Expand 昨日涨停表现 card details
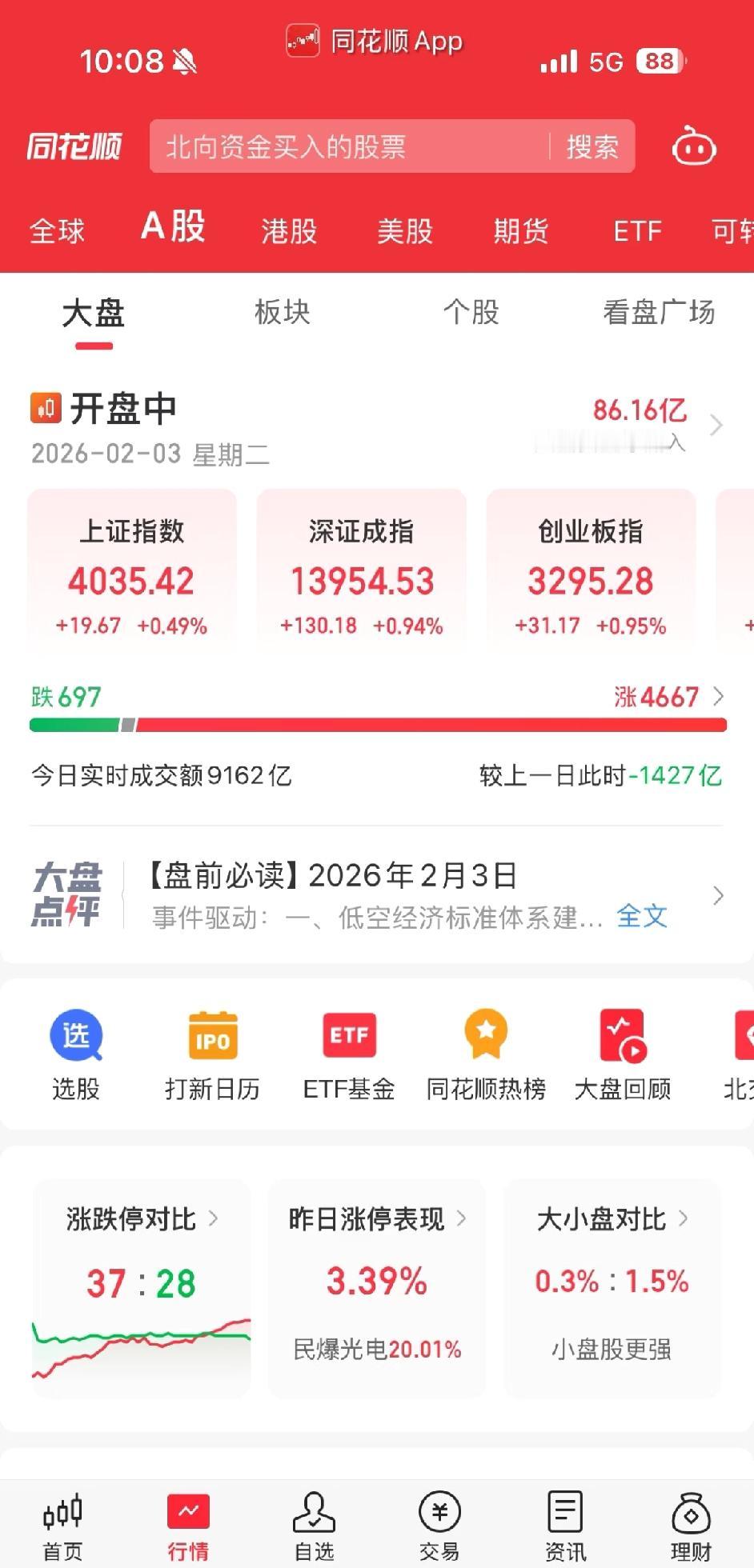 [462, 1219]
